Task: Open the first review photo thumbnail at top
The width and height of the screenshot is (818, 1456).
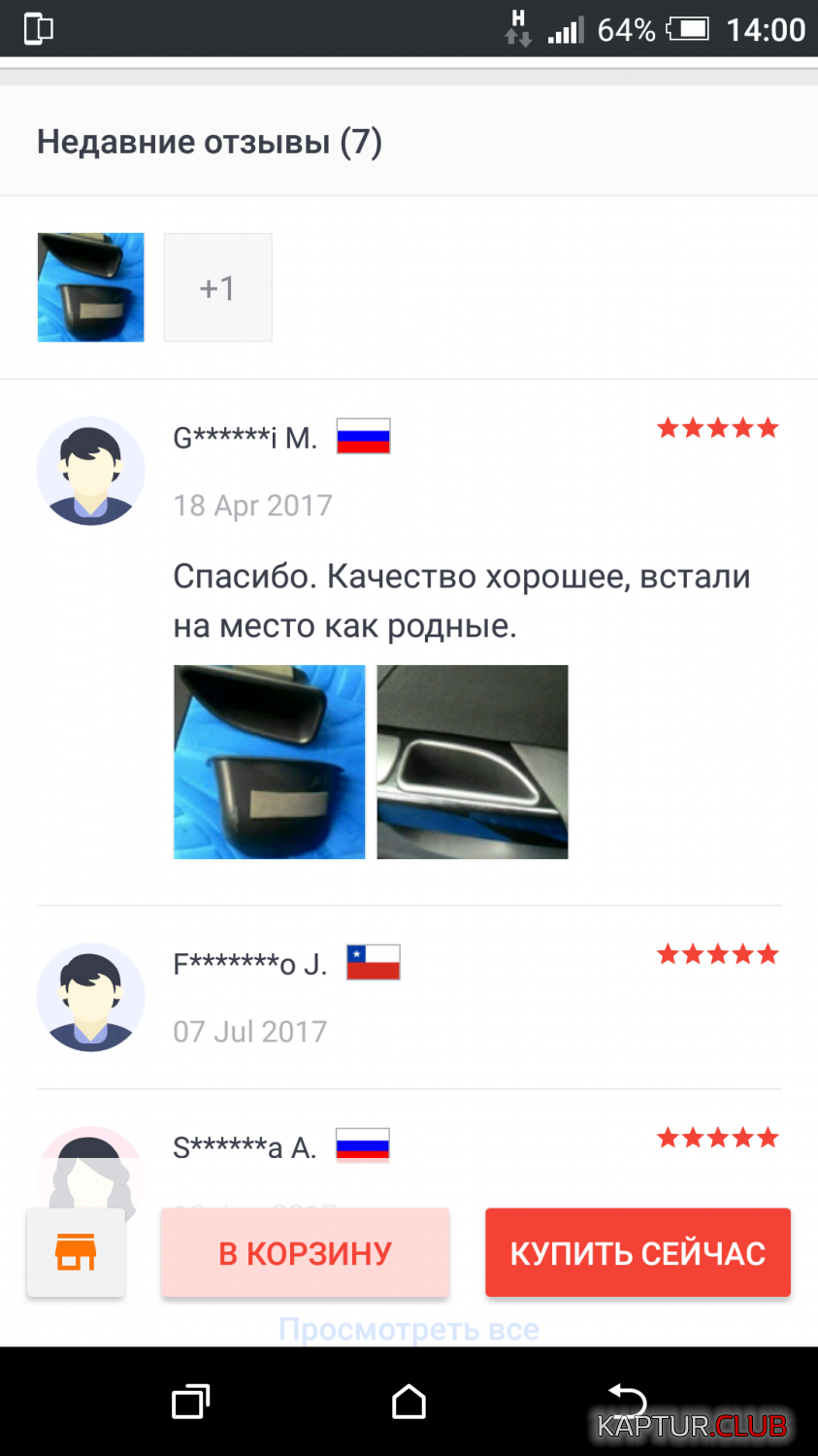Action: pyautogui.click(x=91, y=287)
